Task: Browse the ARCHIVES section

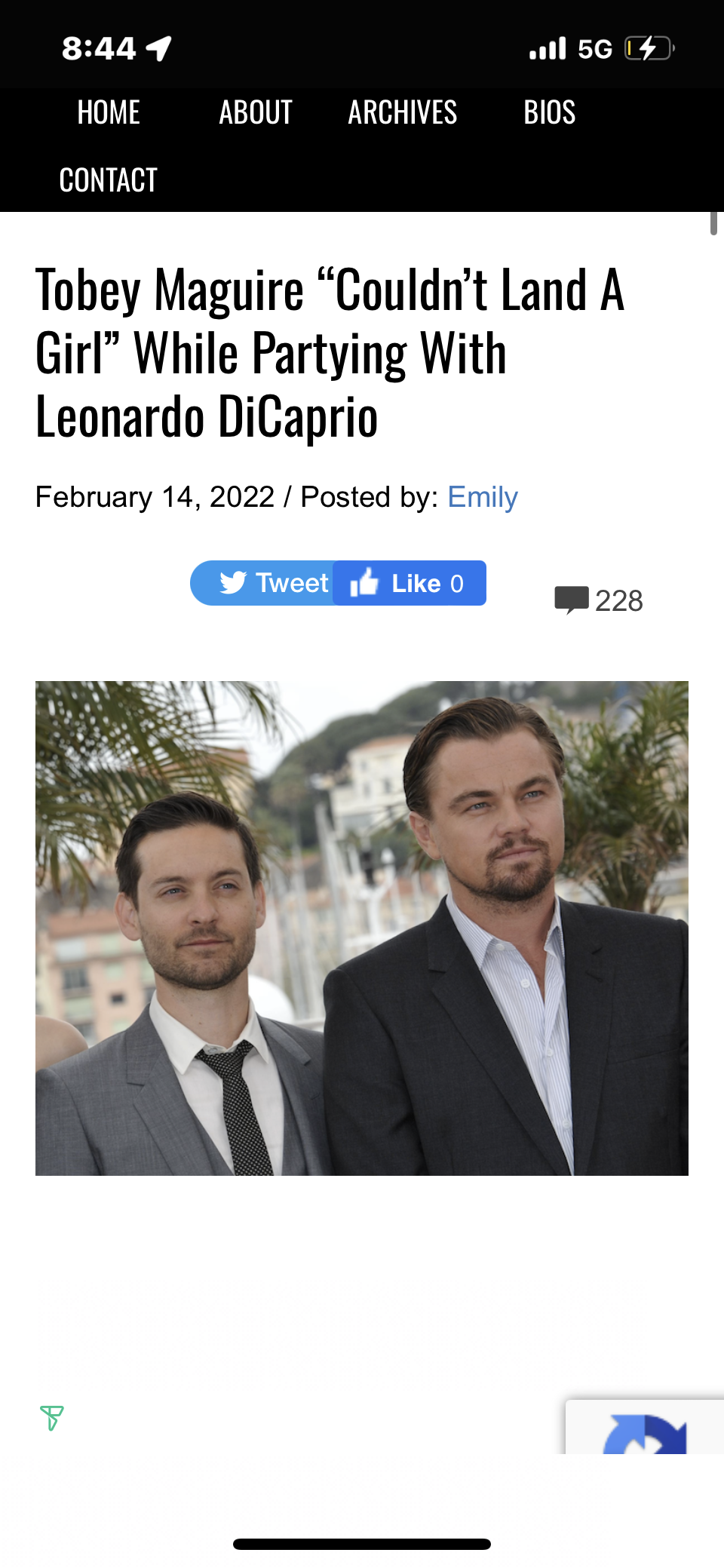Action: [402, 113]
